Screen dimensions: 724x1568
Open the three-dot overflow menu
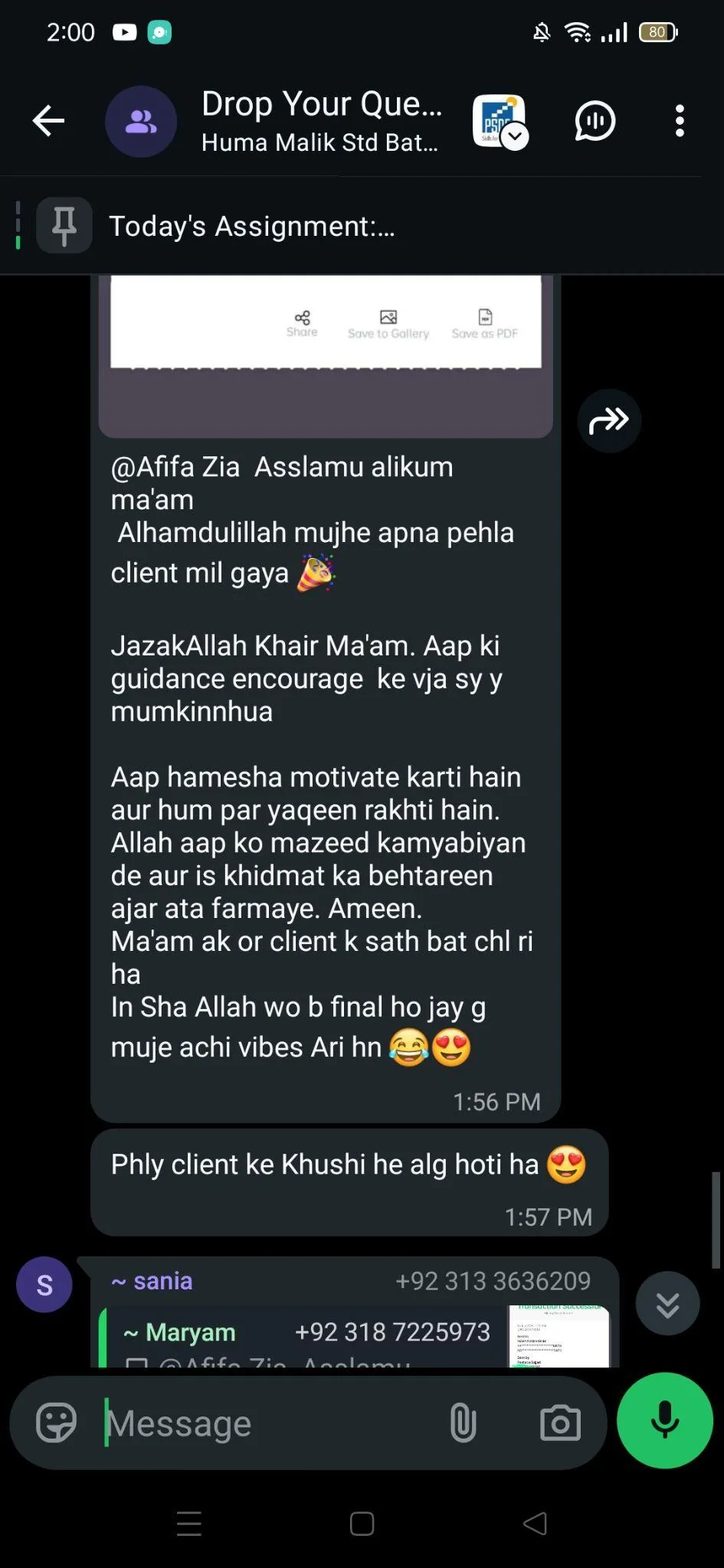pyautogui.click(x=680, y=121)
